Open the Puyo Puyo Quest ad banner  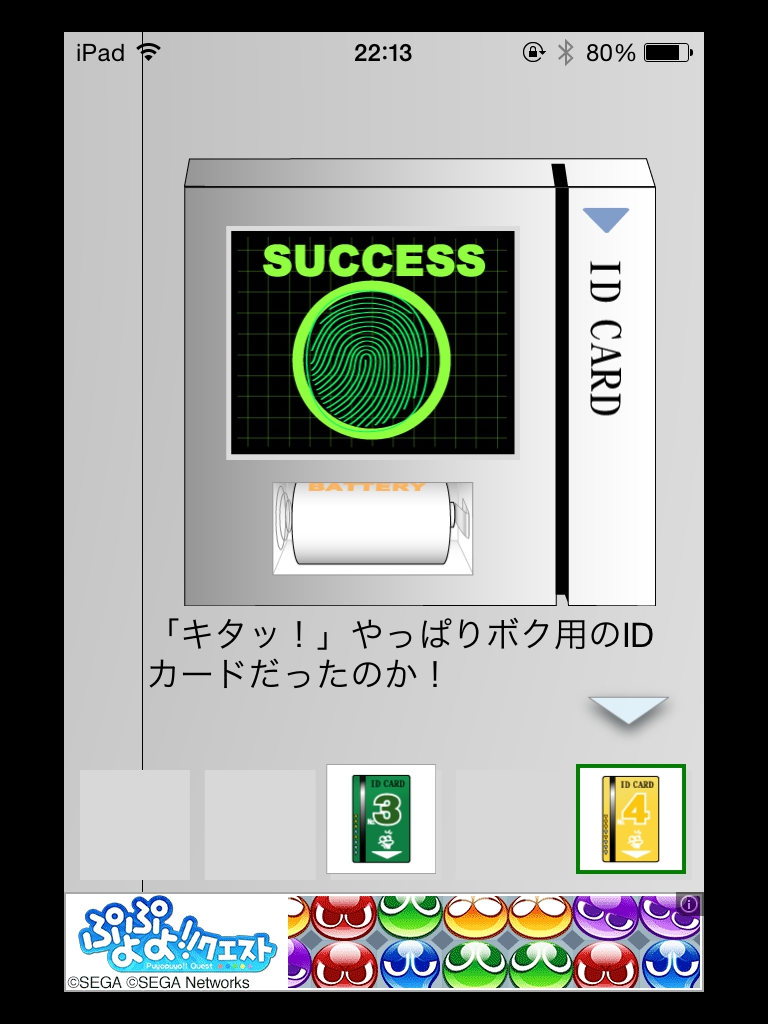pos(383,942)
